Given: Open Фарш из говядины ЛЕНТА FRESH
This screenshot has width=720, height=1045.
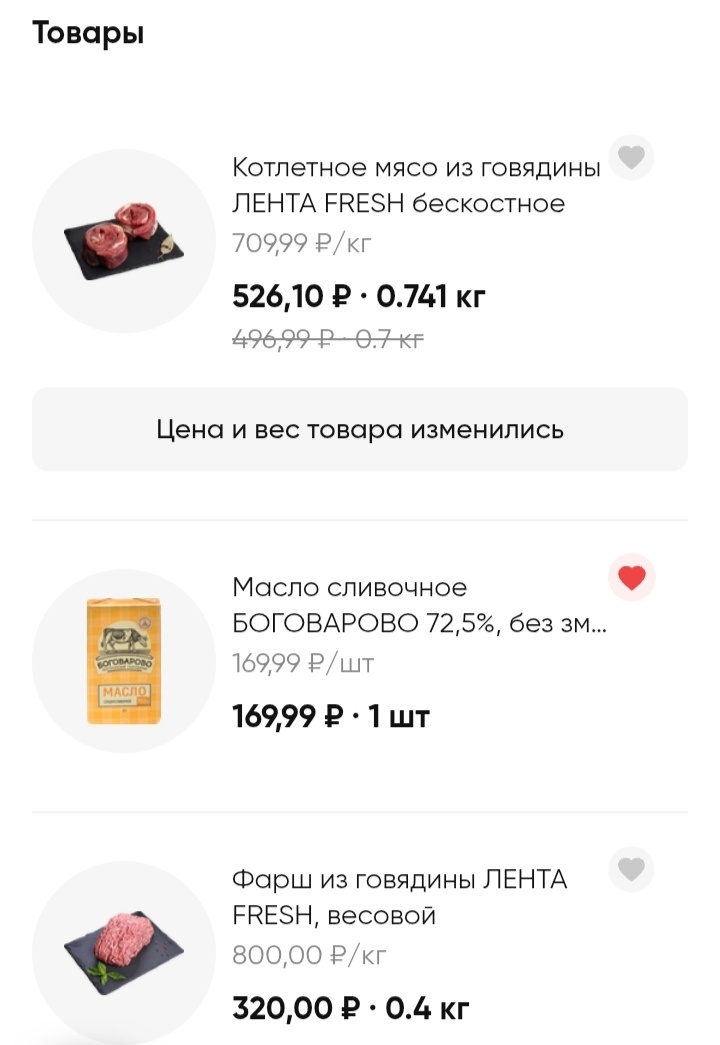Looking at the screenshot, I should pos(399,897).
